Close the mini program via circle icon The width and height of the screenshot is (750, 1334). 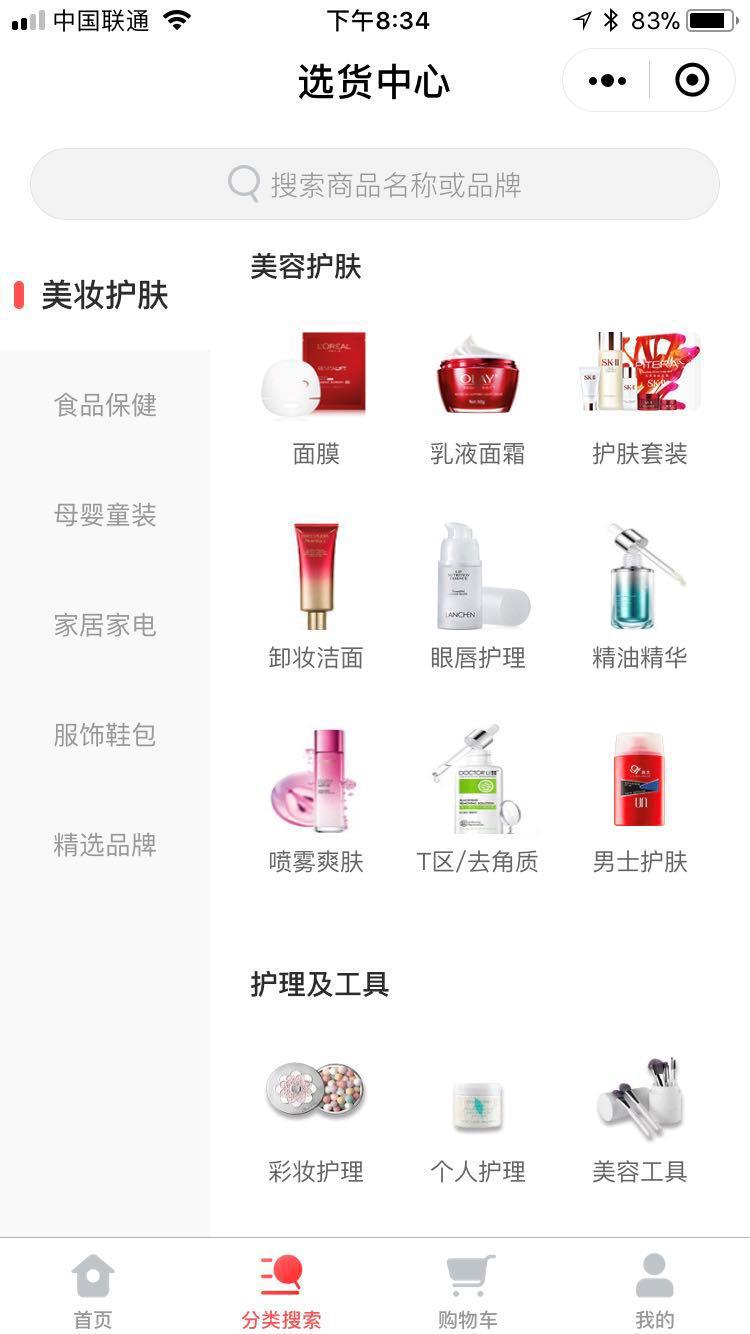[692, 80]
